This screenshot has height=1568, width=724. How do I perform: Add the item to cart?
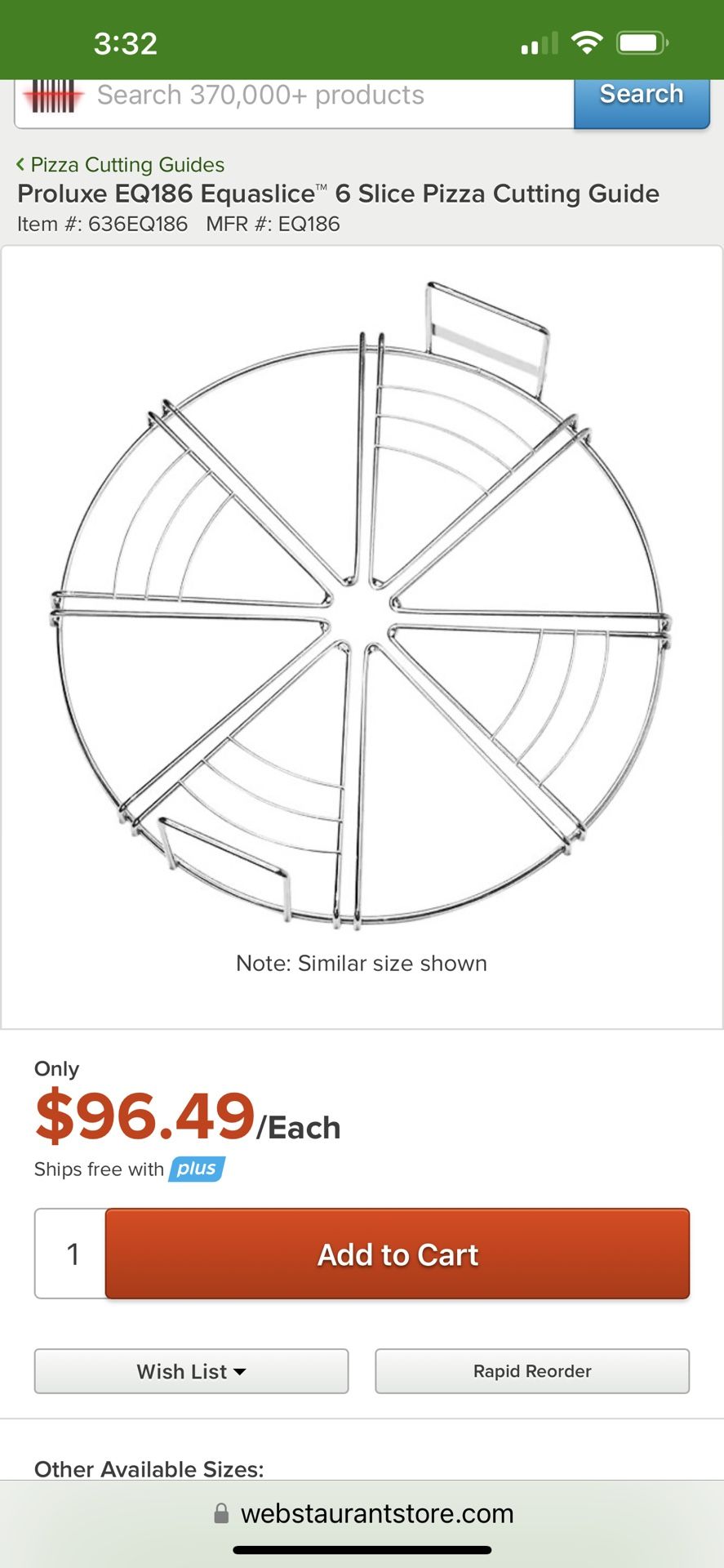coord(398,1254)
